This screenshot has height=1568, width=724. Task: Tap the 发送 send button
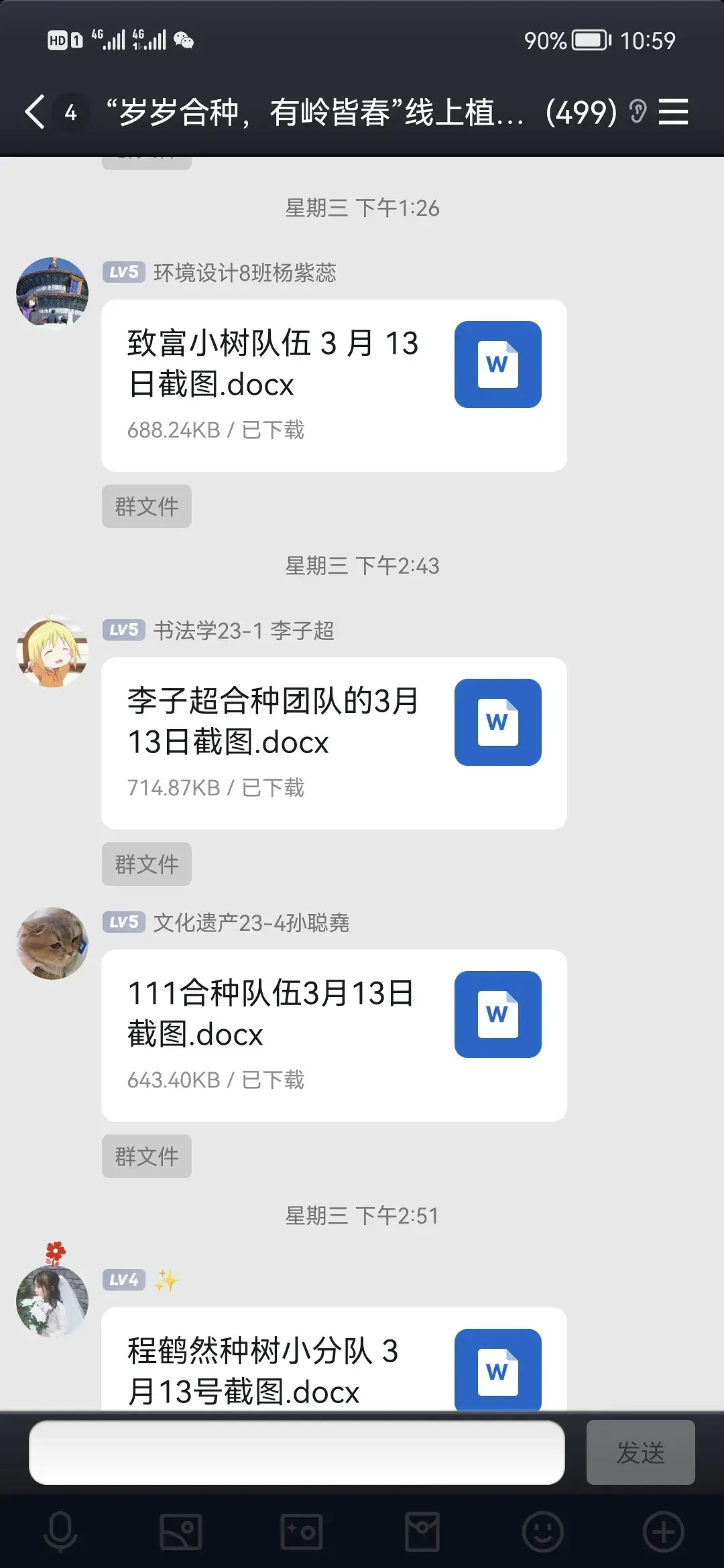point(640,1453)
